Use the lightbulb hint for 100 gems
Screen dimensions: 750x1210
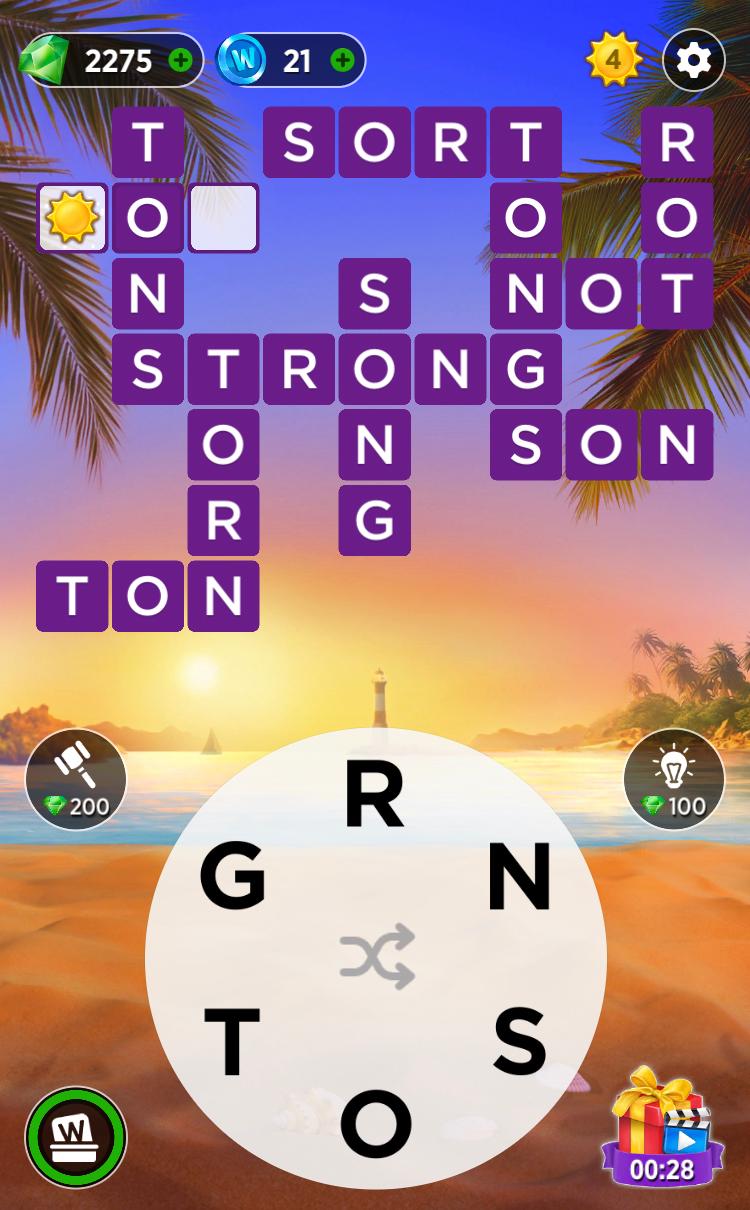[674, 780]
